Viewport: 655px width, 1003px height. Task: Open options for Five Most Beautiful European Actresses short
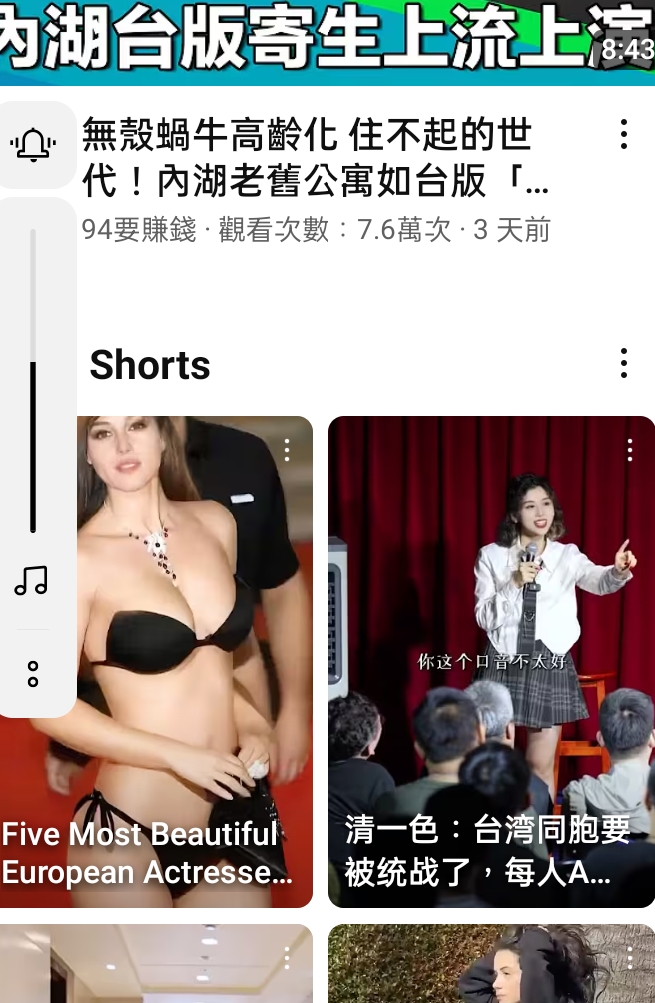pos(287,451)
